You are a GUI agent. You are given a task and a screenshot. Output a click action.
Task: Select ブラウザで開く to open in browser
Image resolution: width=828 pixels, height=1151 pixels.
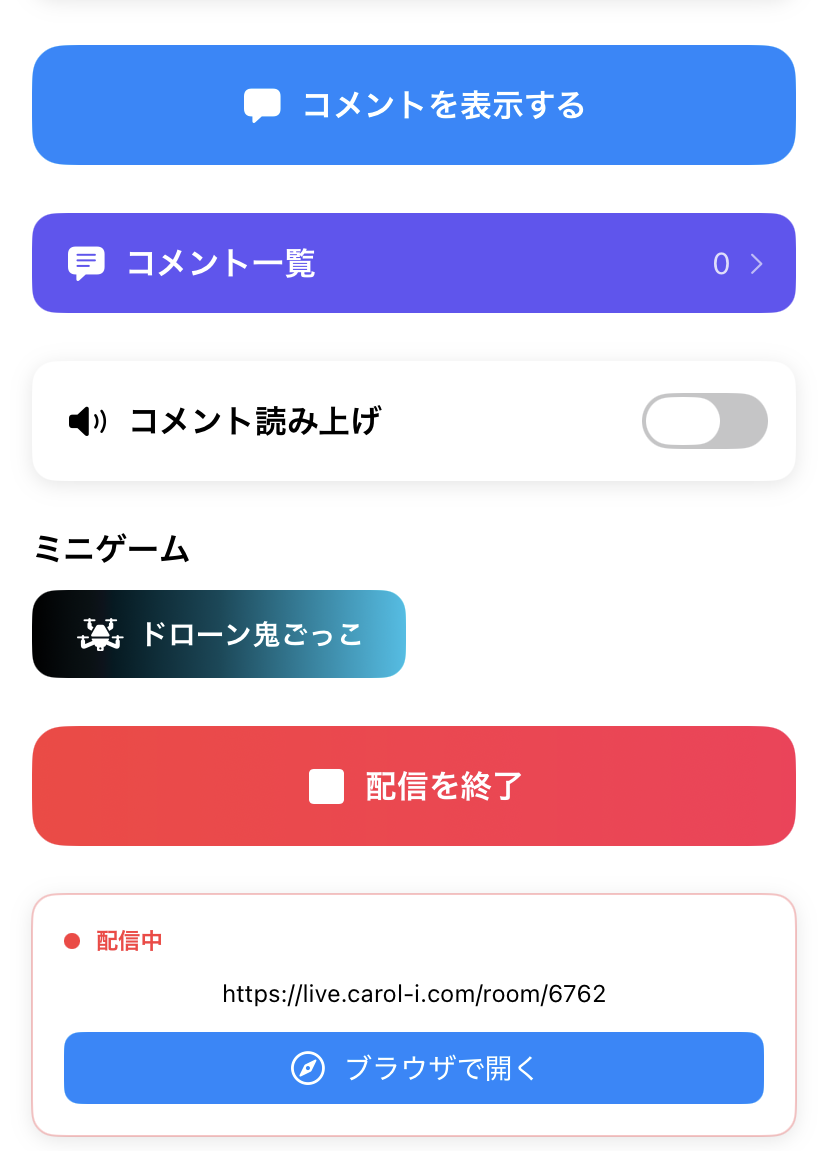(x=414, y=1068)
